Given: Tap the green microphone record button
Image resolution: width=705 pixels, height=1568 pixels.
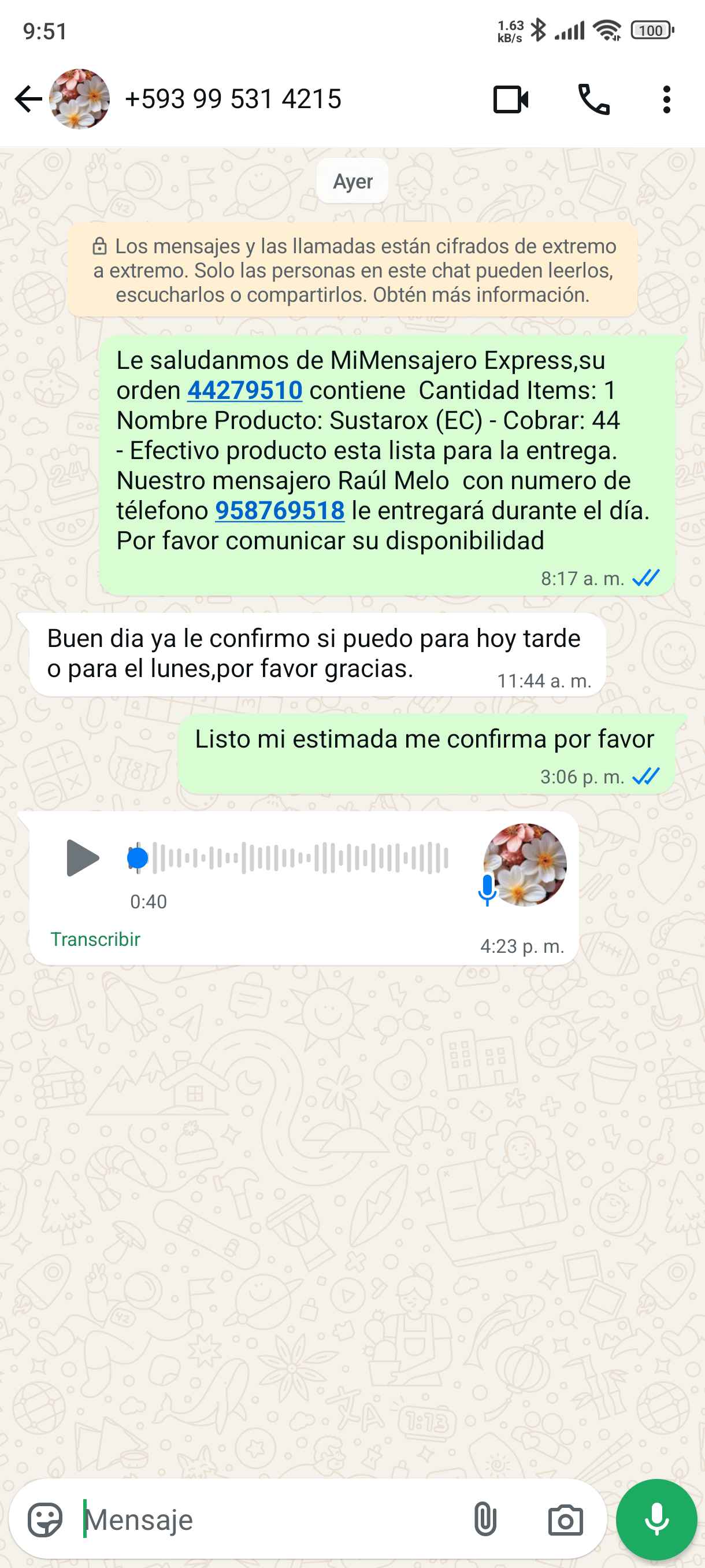Looking at the screenshot, I should tap(656, 1519).
